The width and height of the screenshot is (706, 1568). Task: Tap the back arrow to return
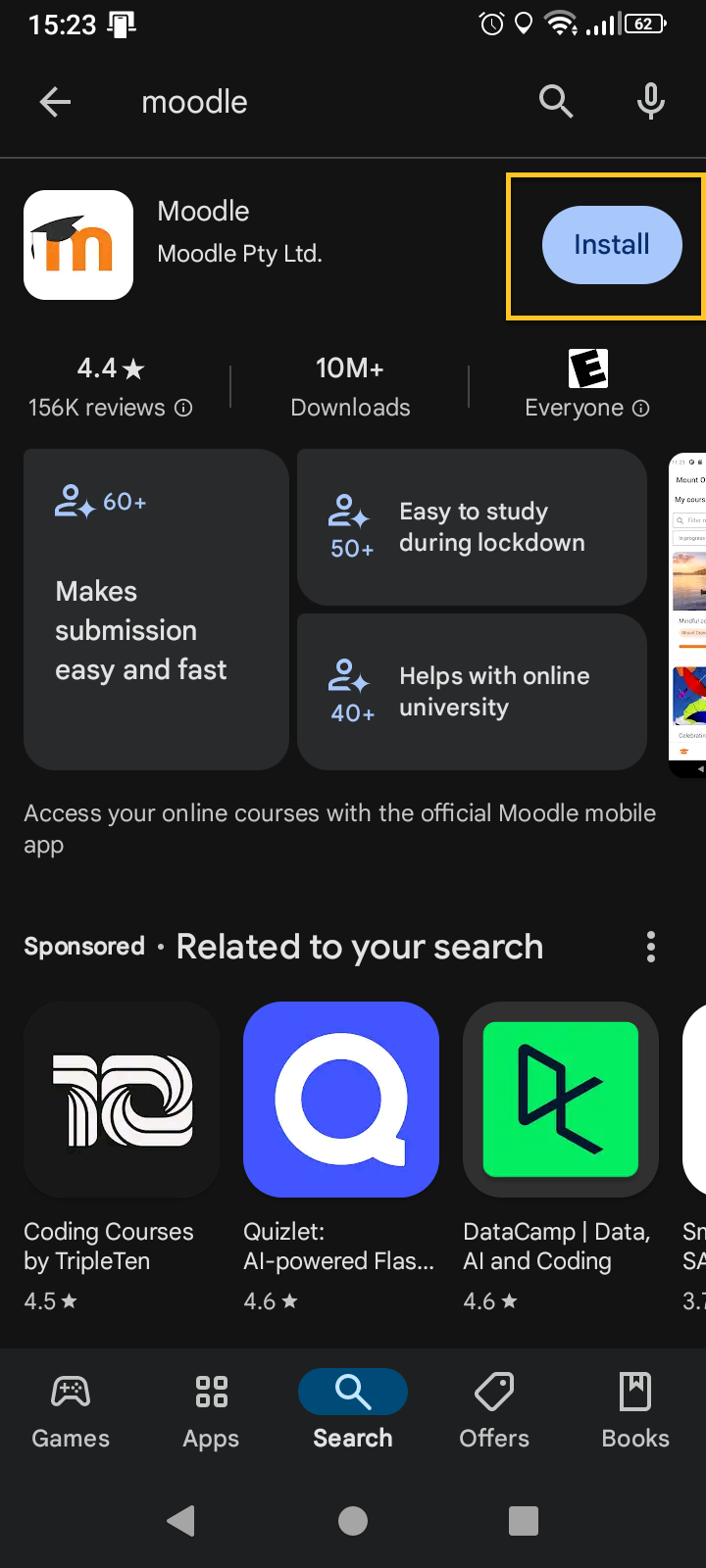coord(55,101)
